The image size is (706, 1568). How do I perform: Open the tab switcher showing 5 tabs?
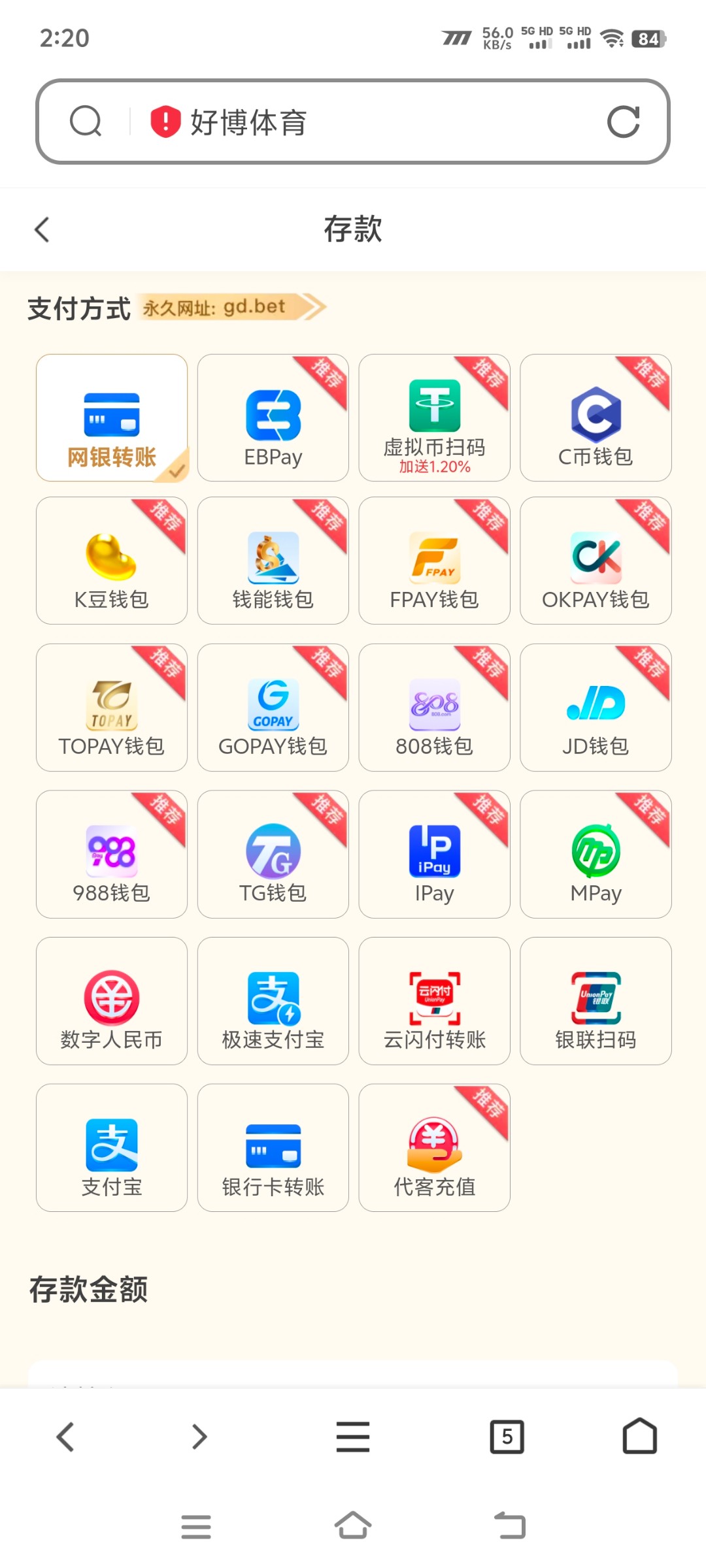[x=508, y=1436]
